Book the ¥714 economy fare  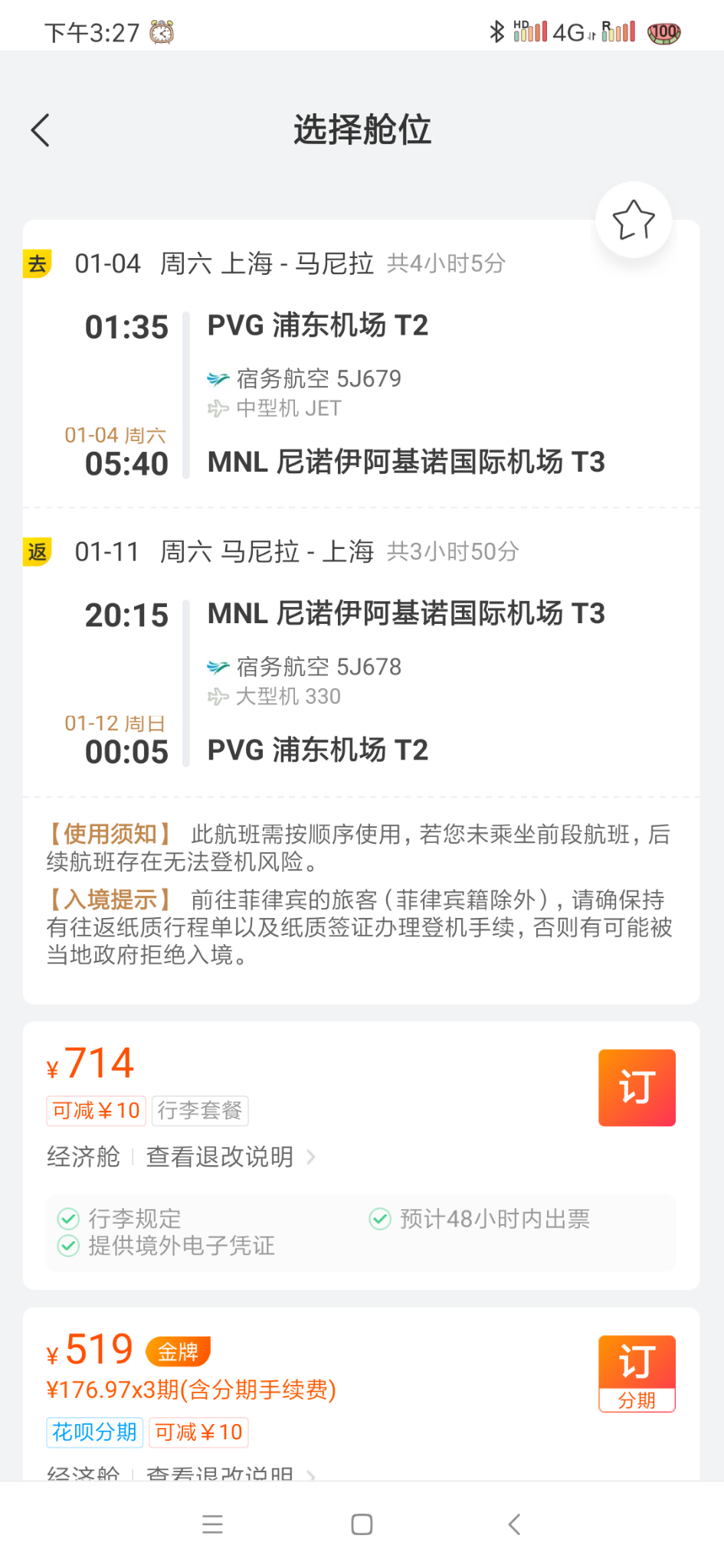click(637, 1087)
